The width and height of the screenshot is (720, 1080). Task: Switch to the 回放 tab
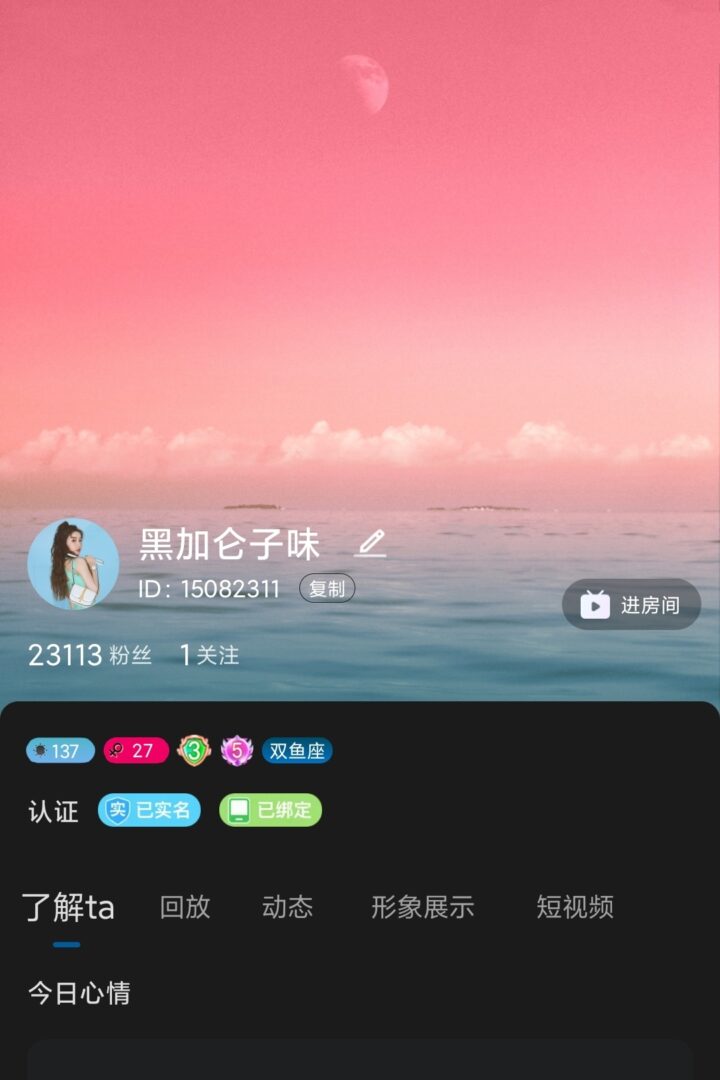[x=185, y=907]
